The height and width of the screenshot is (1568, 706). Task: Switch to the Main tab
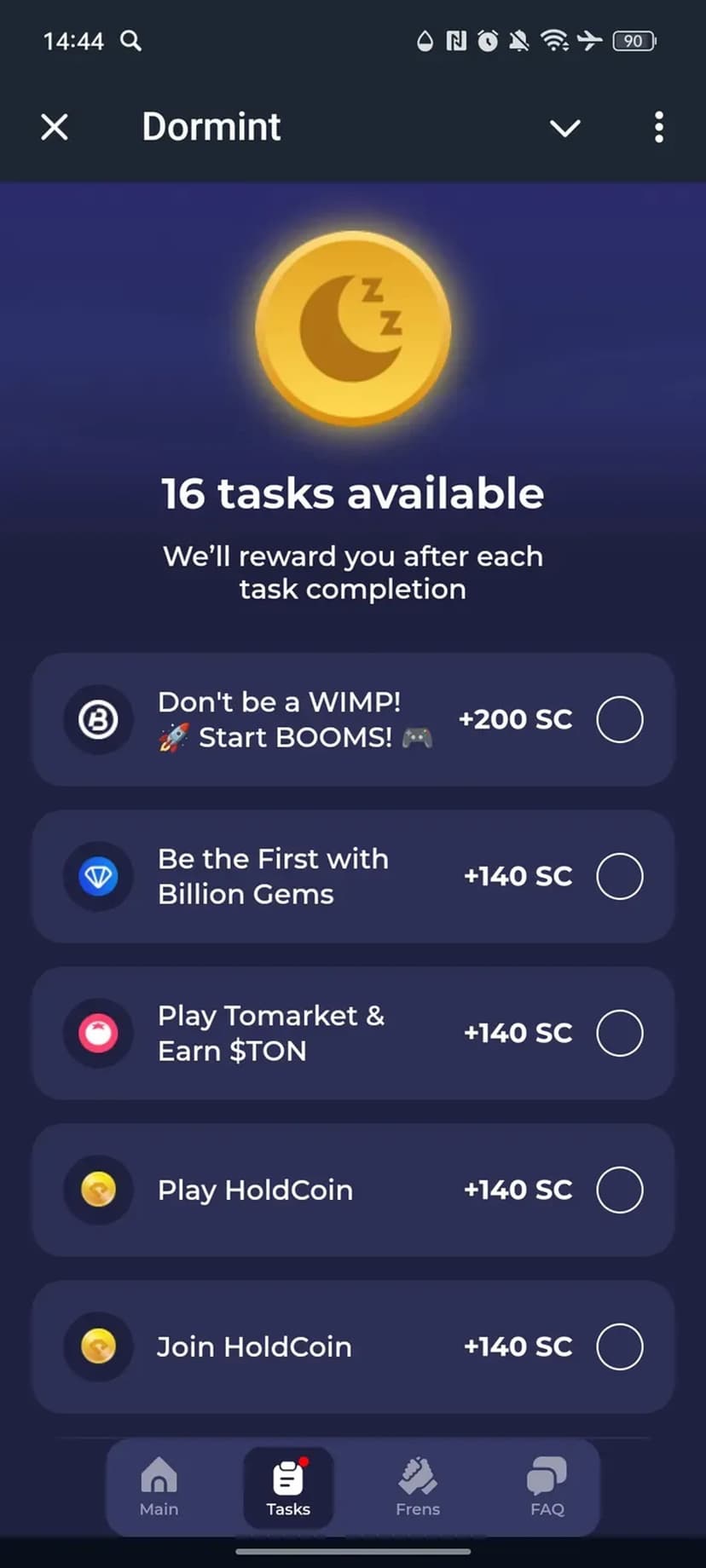point(159,1487)
